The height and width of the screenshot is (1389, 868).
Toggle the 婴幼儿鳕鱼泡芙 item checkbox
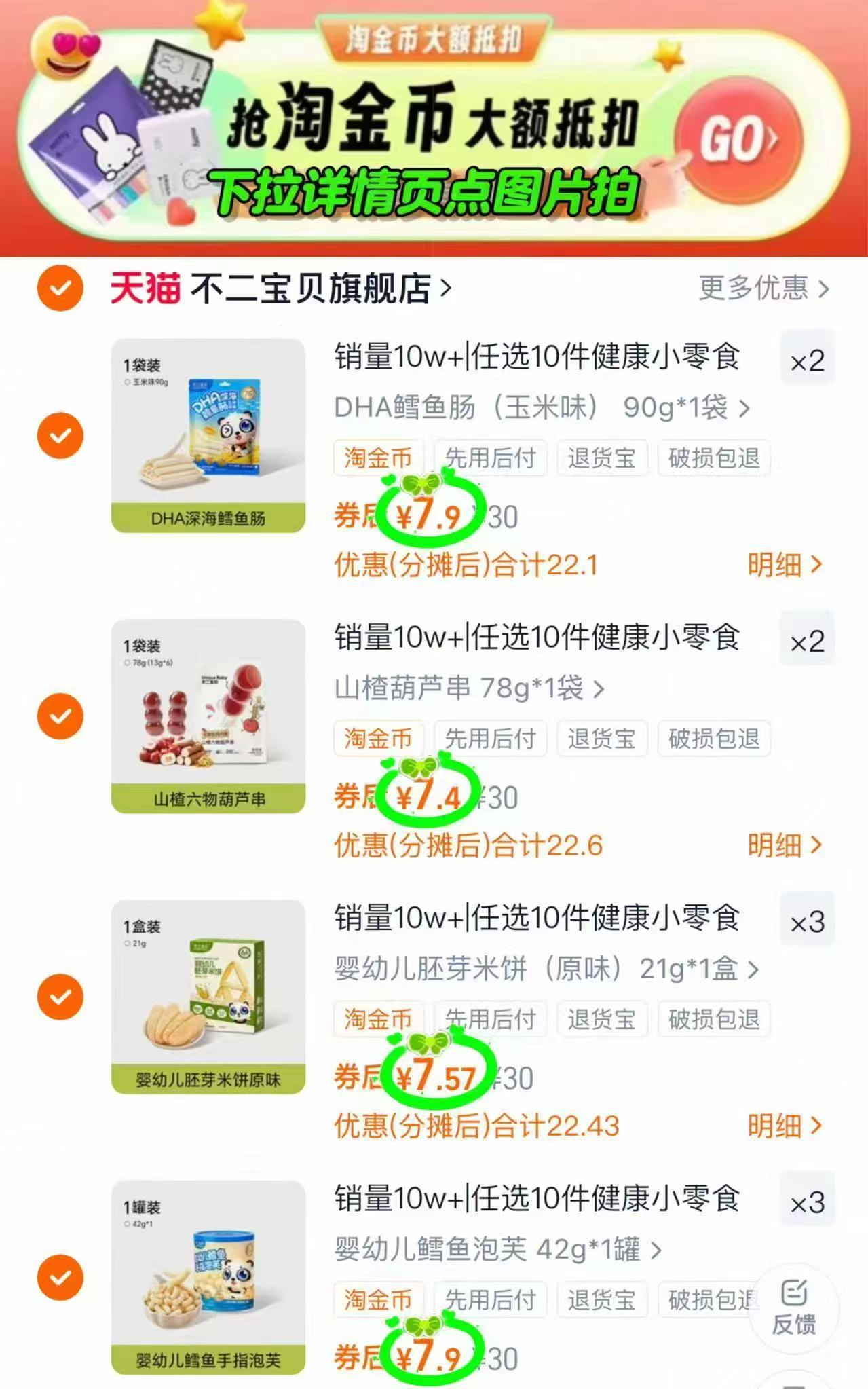[x=60, y=1278]
